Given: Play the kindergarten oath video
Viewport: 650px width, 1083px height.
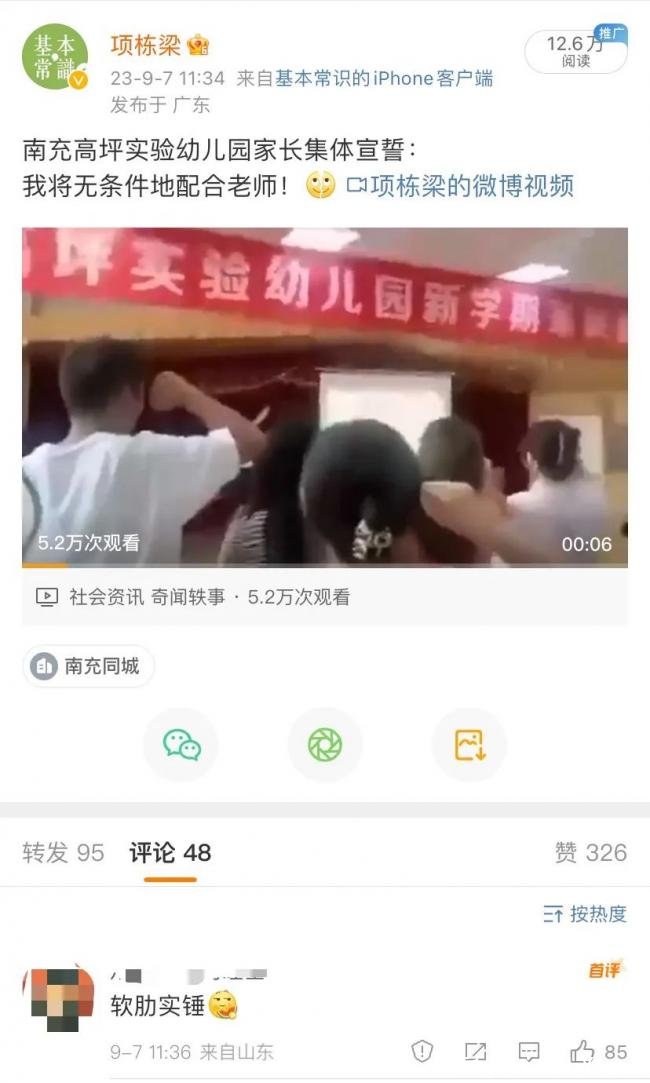Looking at the screenshot, I should [x=325, y=397].
